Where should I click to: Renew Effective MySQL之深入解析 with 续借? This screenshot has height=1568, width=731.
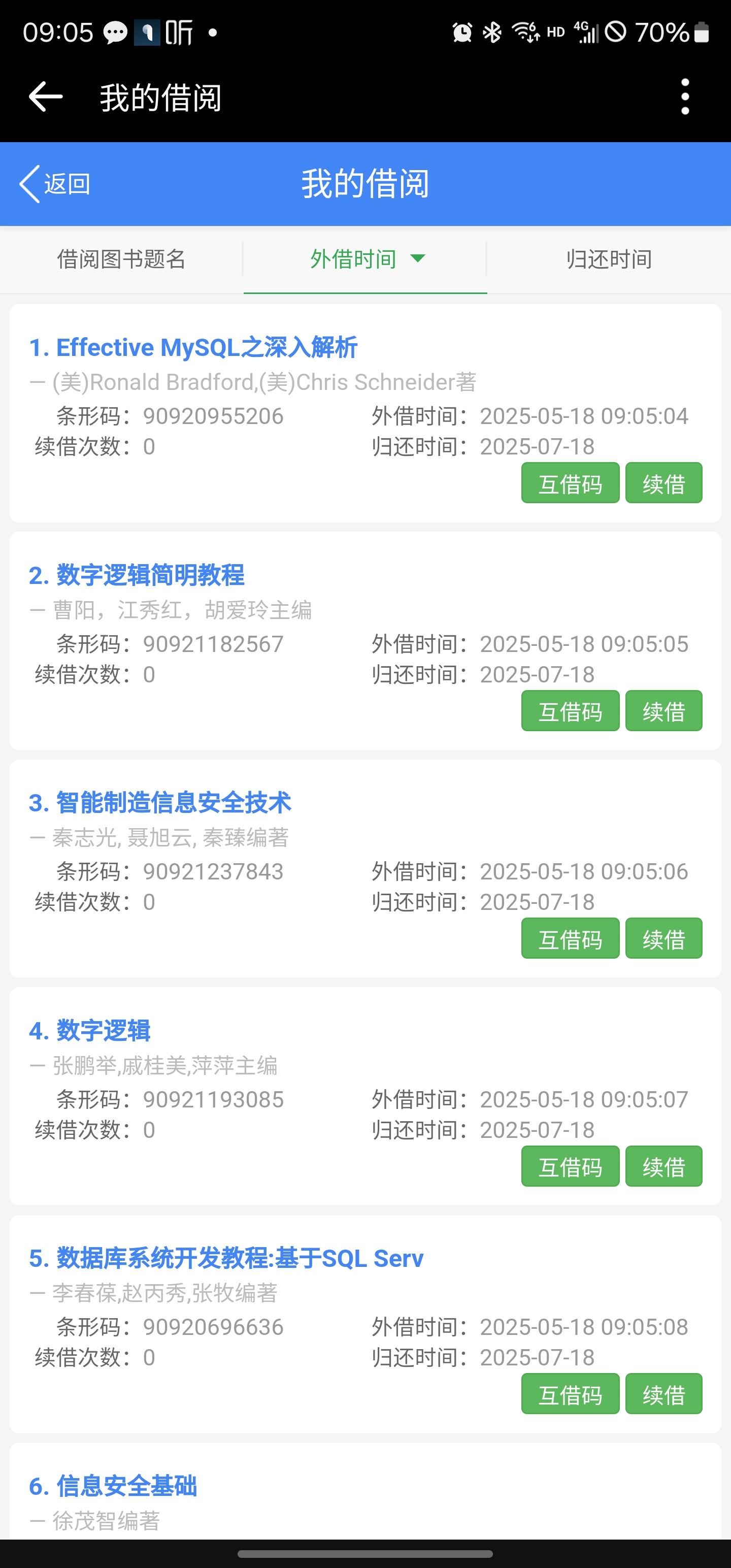point(663,483)
